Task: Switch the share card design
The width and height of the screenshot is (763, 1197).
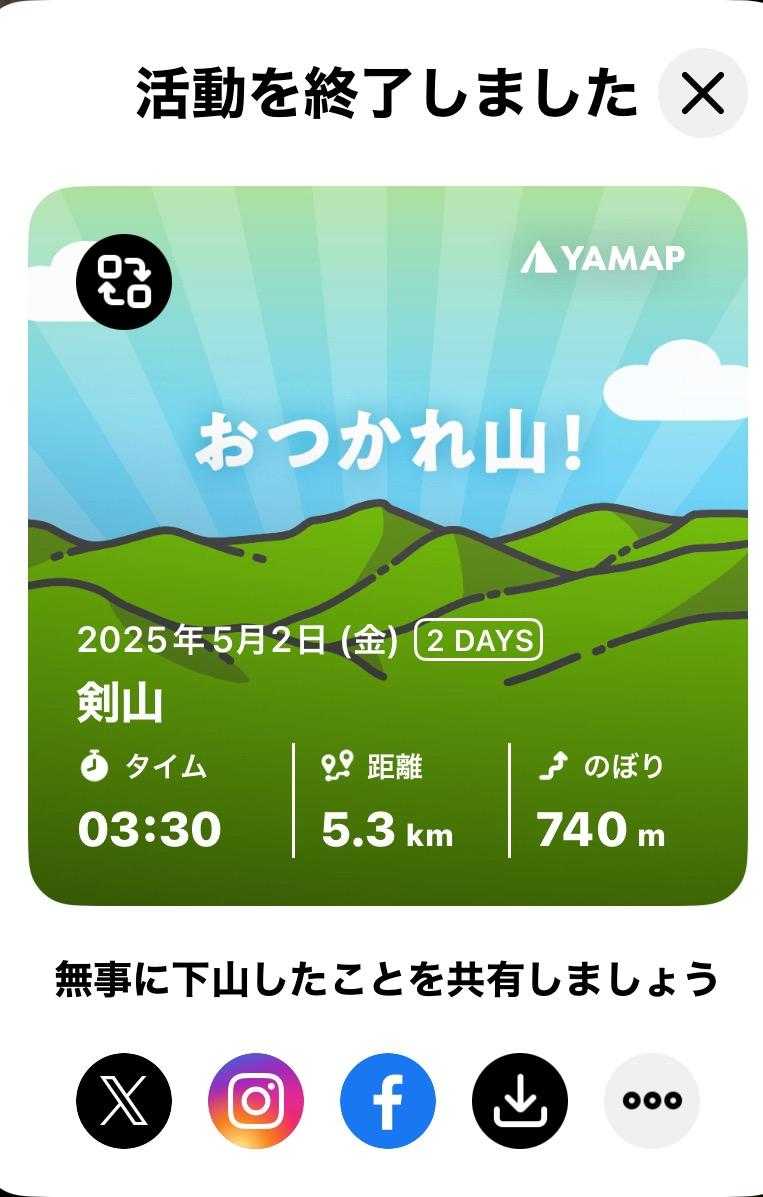Action: pos(125,281)
